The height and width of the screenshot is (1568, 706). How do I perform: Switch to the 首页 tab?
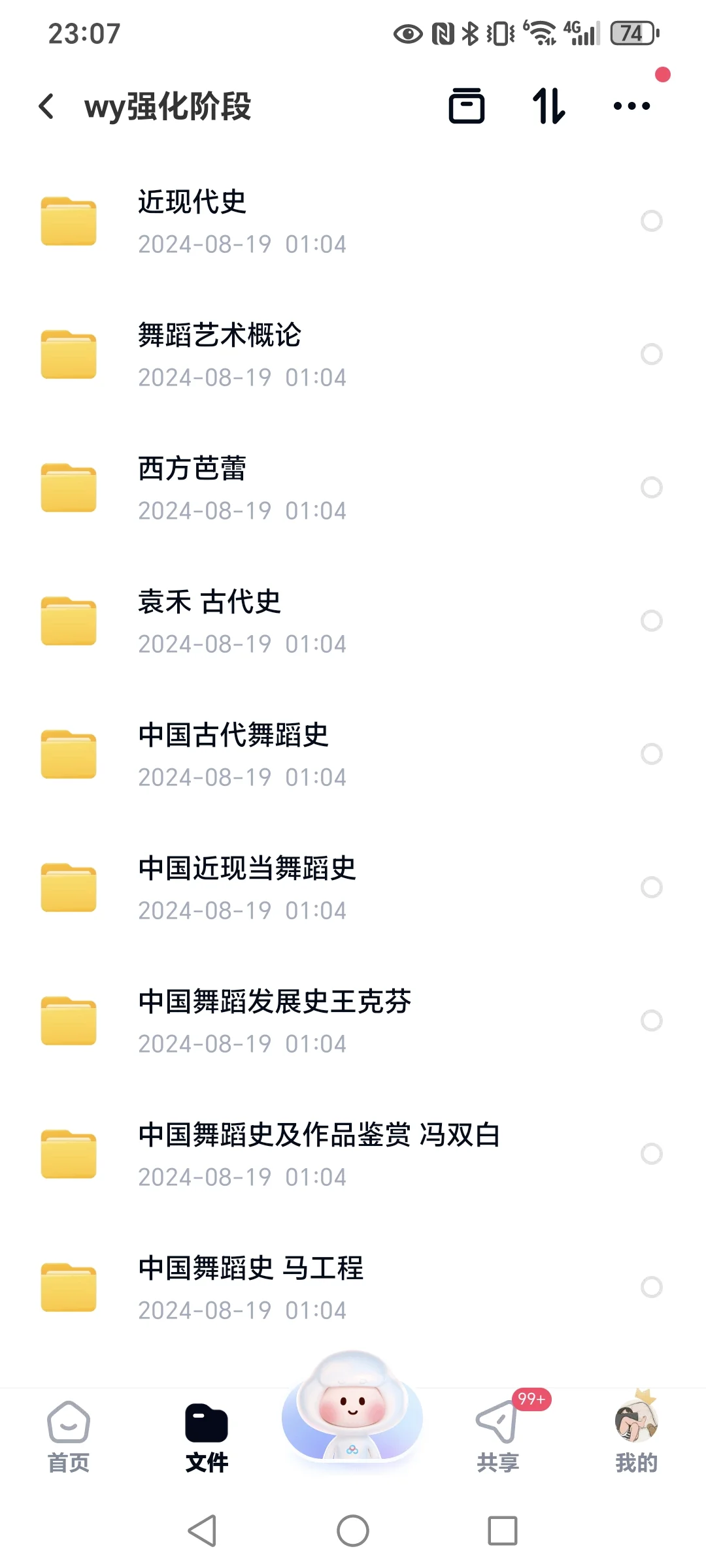pos(69,1437)
